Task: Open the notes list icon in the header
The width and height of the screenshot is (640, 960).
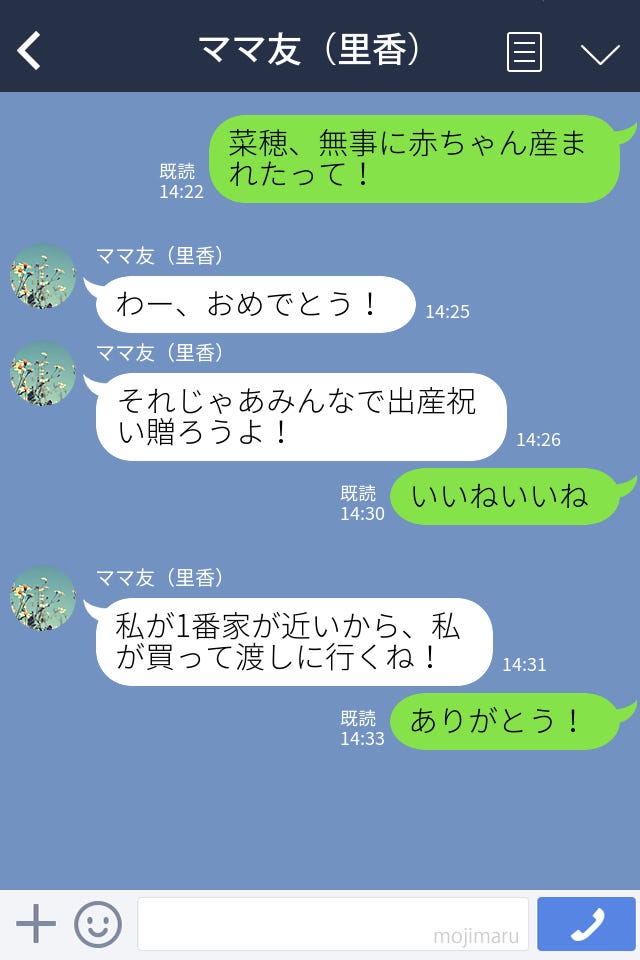Action: click(x=524, y=51)
